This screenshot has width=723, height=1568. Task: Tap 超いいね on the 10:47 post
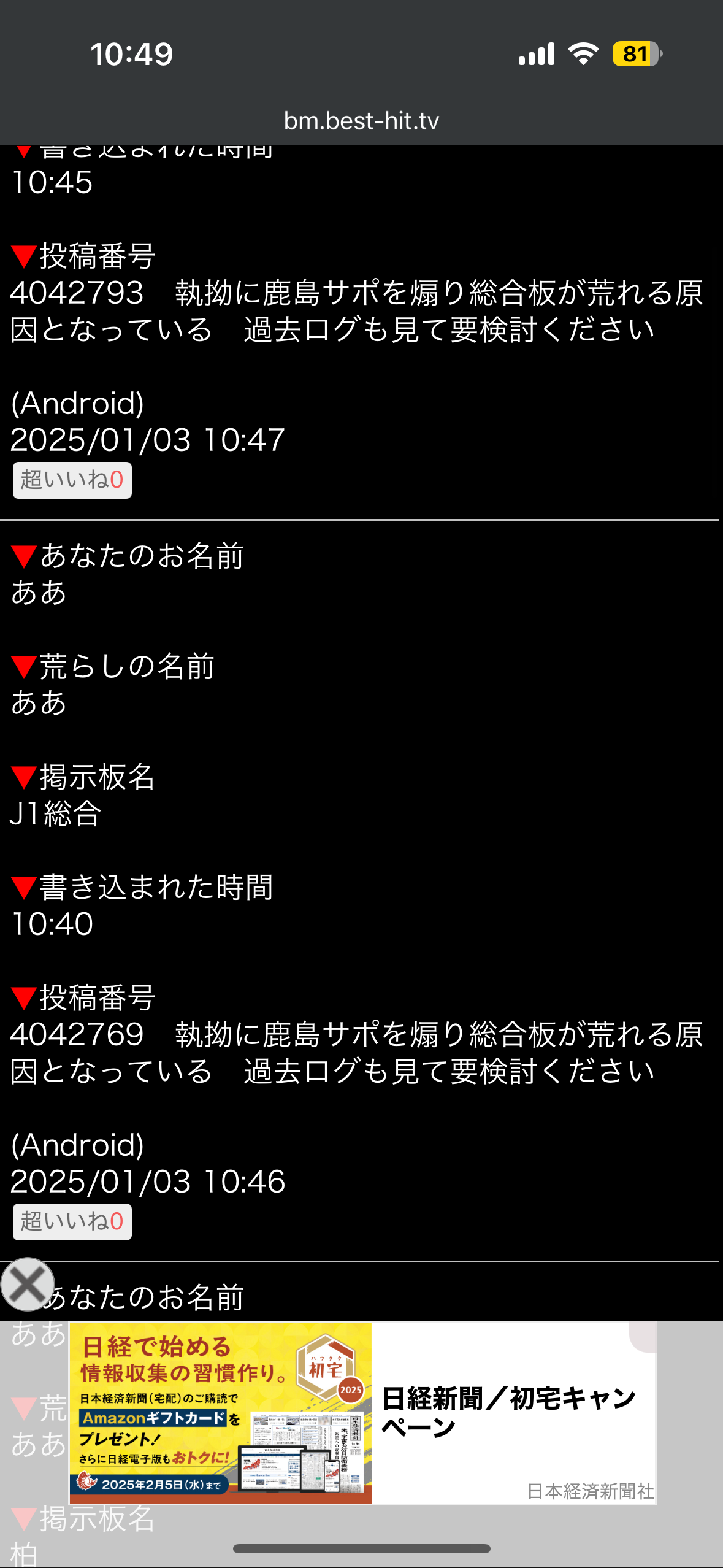point(72,480)
